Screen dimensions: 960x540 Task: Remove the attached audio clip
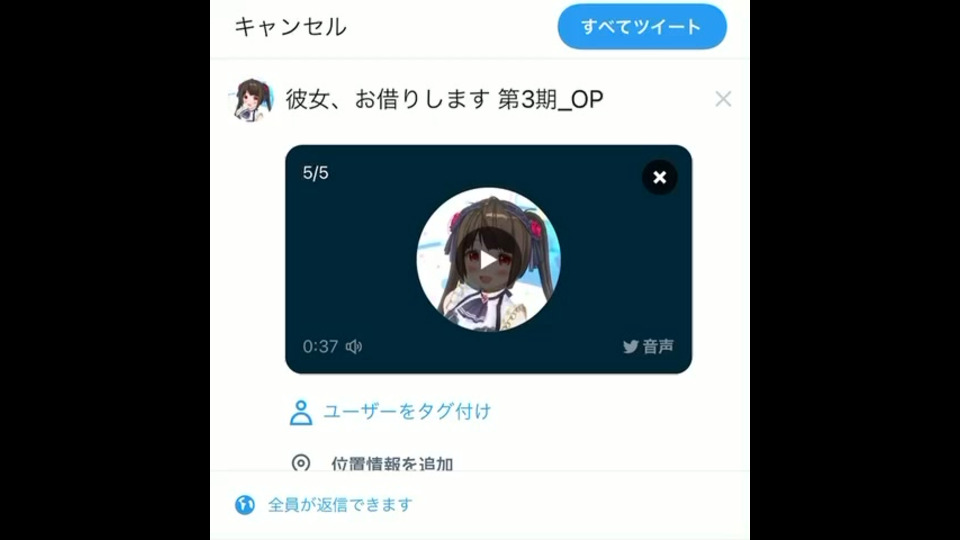click(x=659, y=178)
